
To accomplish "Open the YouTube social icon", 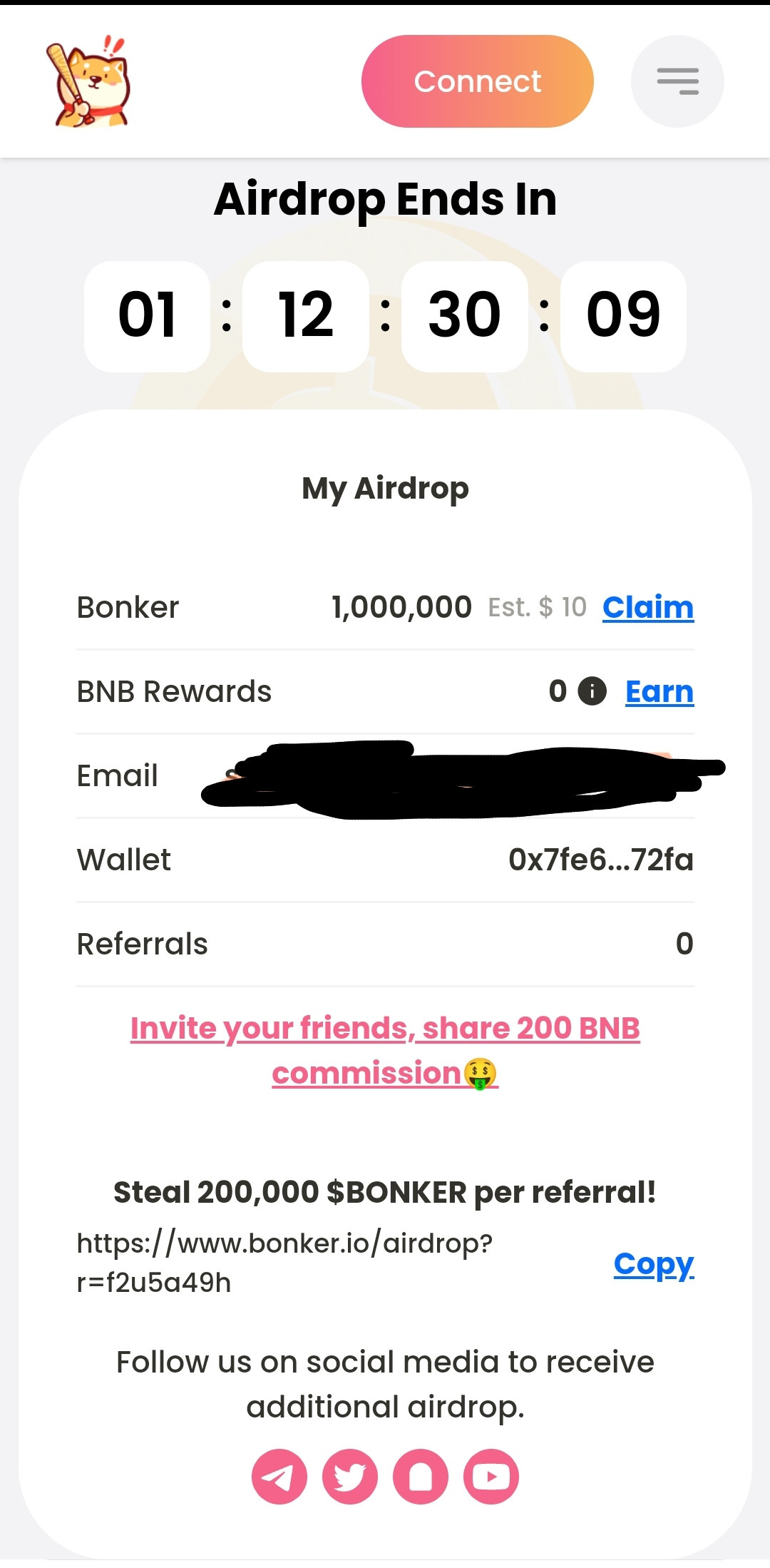I will click(491, 1477).
